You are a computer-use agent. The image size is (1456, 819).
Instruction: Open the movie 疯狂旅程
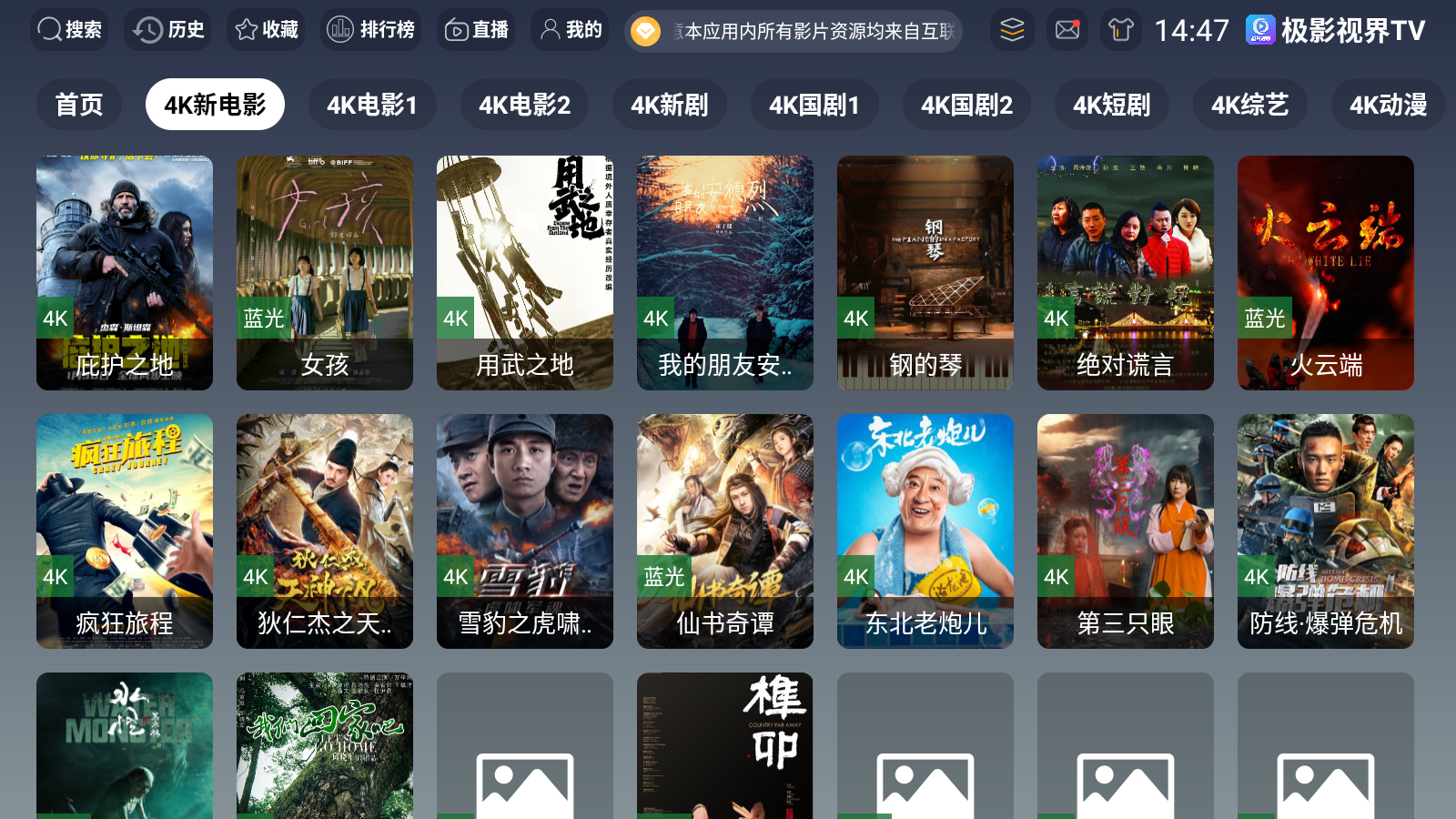pyautogui.click(x=125, y=531)
